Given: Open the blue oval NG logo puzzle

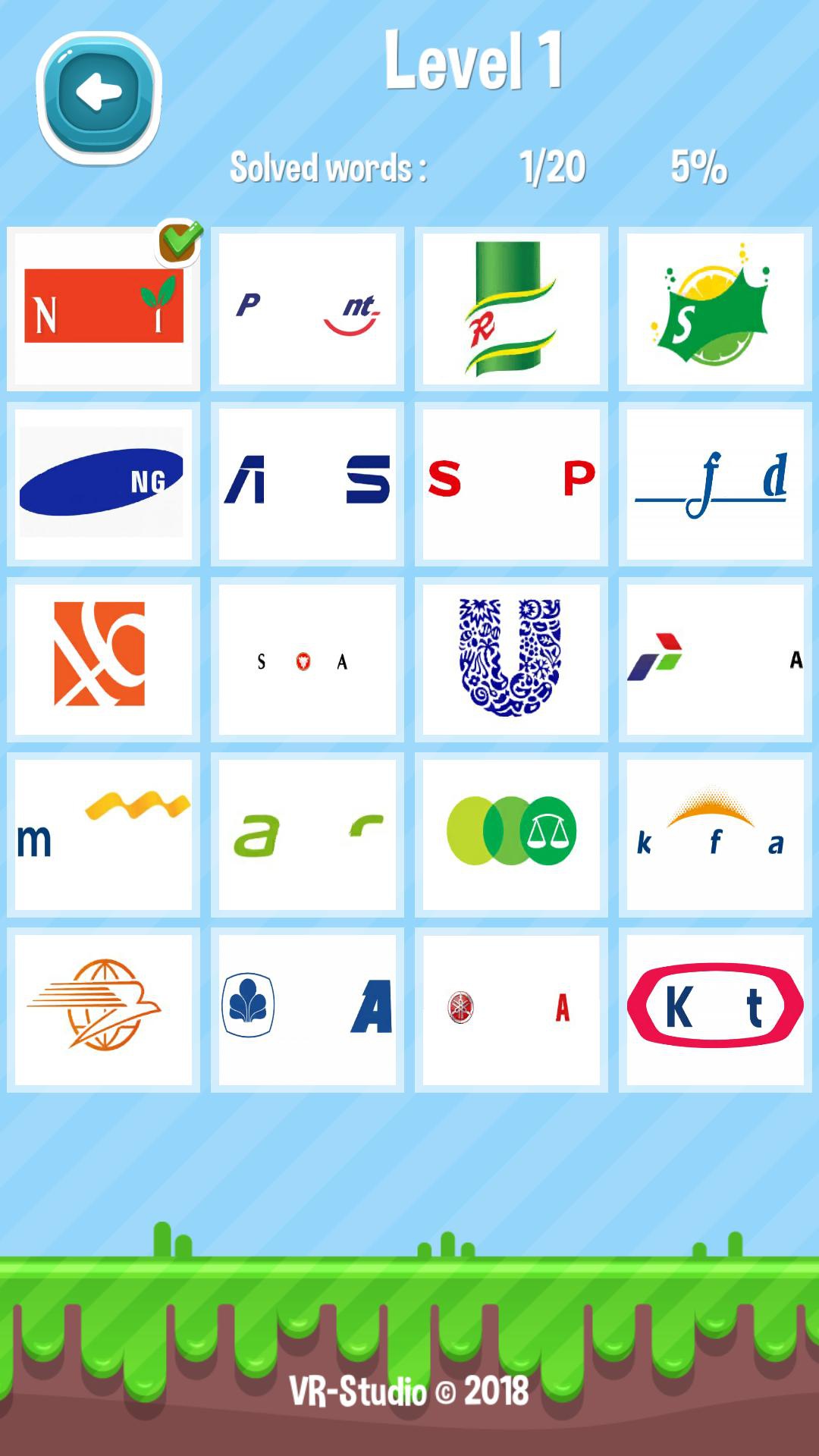Looking at the screenshot, I should pyautogui.click(x=103, y=484).
